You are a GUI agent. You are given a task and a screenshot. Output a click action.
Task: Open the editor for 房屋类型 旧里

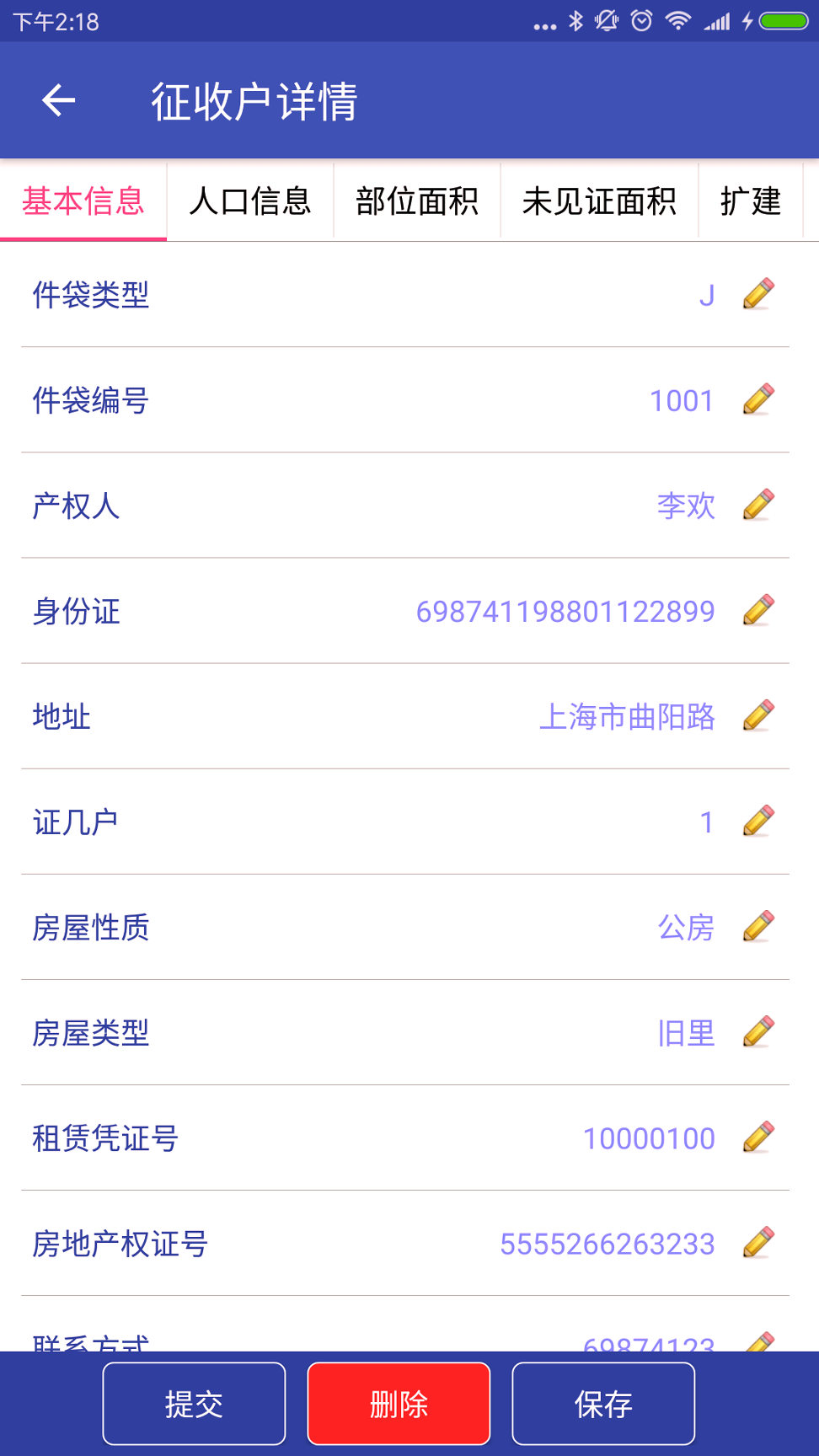pos(759,1031)
